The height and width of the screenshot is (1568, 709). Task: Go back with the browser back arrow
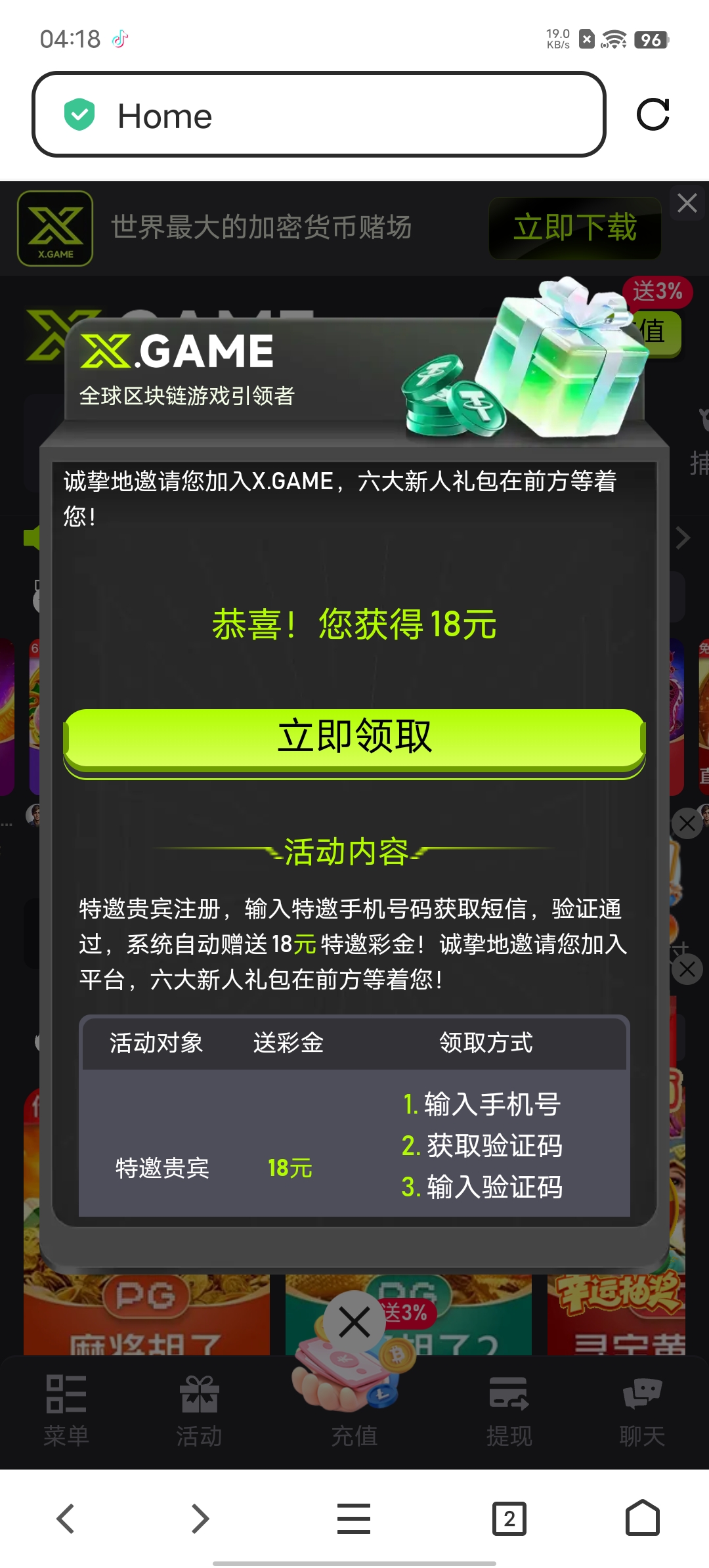pos(66,1518)
